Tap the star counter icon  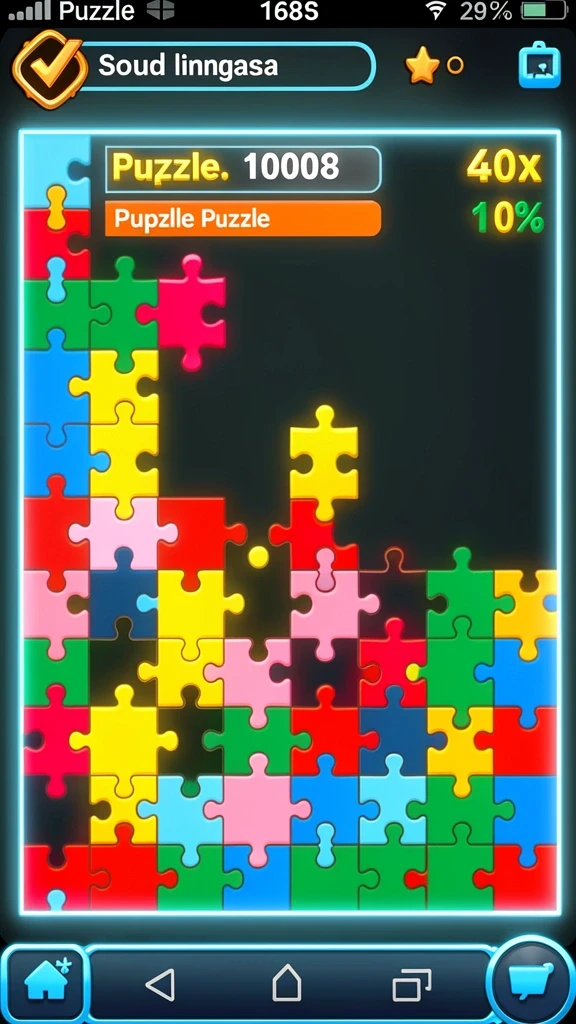point(423,65)
